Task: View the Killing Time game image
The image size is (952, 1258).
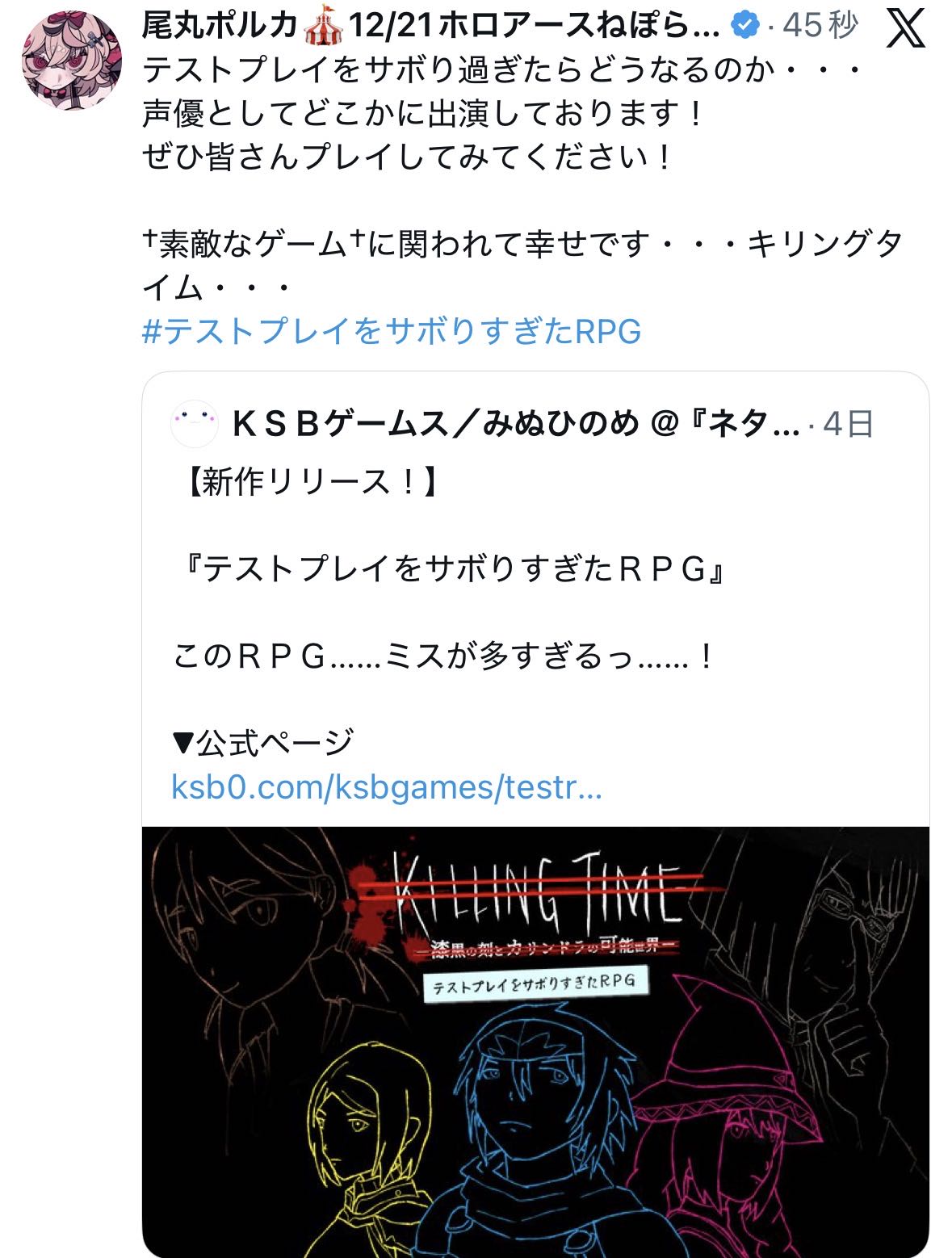Action: click(x=535, y=1042)
